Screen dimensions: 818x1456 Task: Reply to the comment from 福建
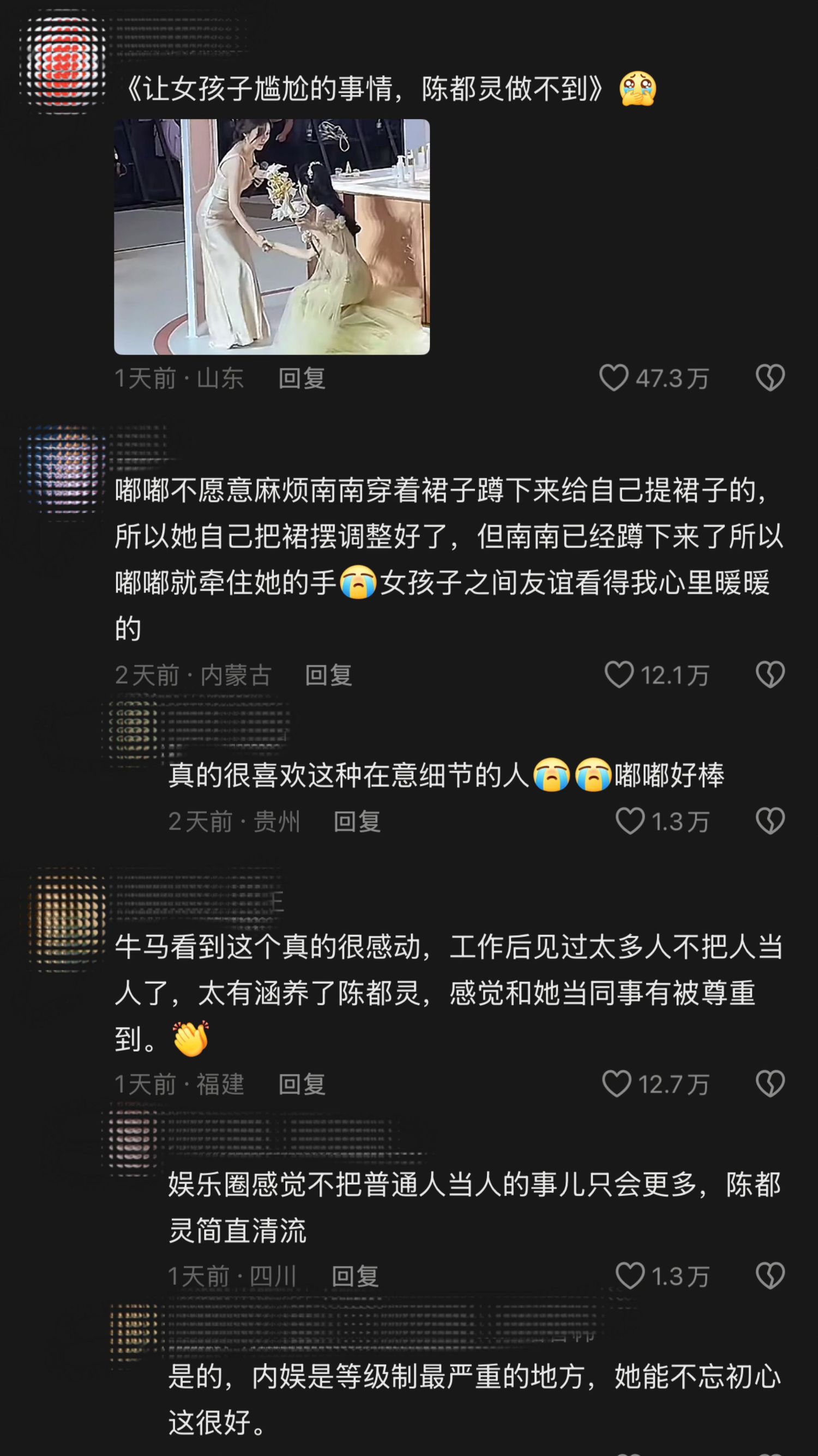click(x=302, y=1084)
